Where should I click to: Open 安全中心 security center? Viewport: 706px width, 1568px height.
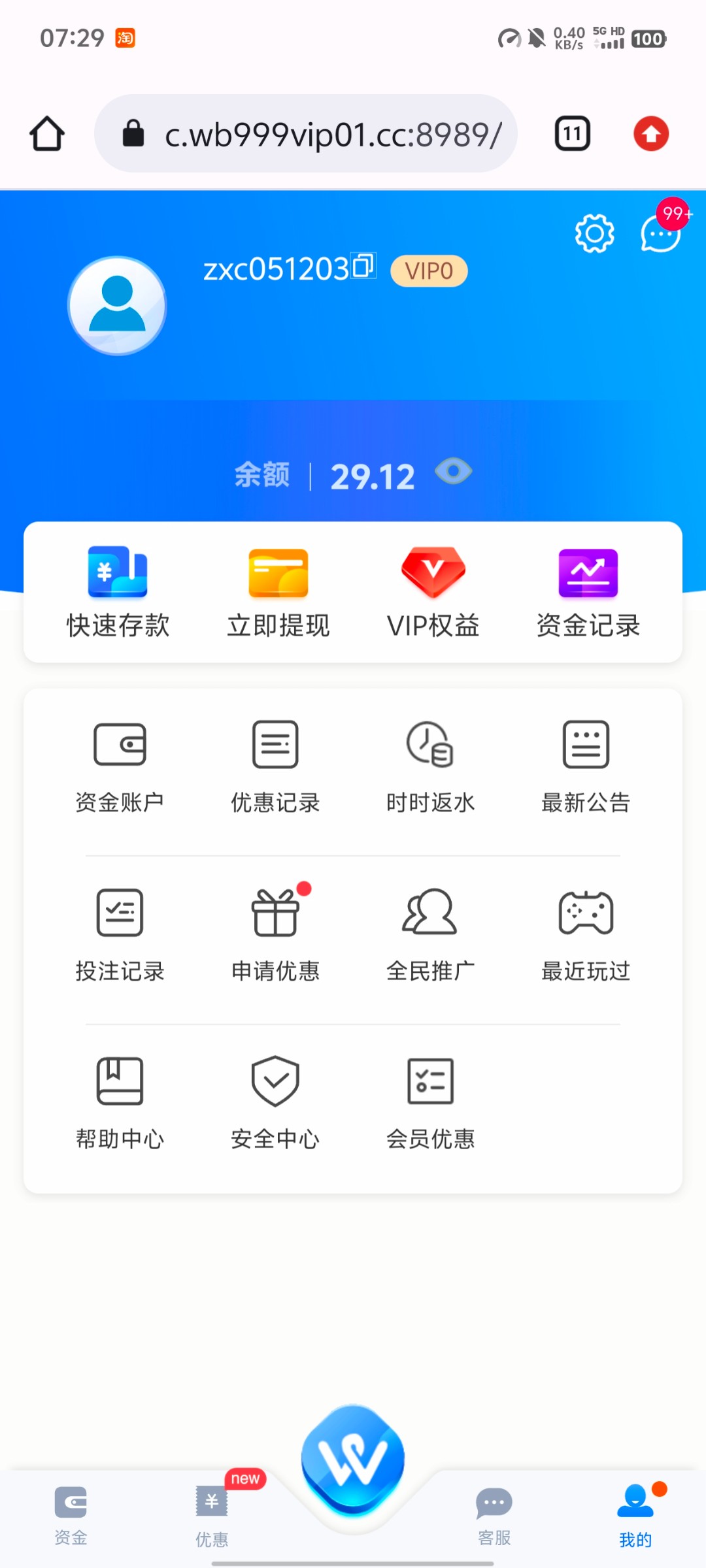pos(275,1103)
